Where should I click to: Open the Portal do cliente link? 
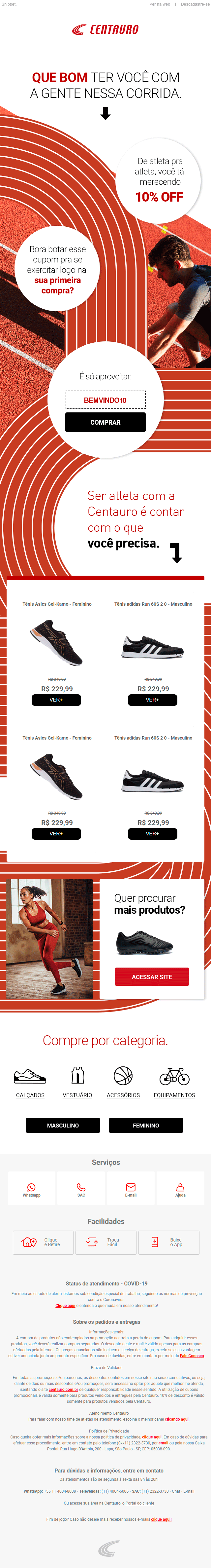pos(140,1503)
